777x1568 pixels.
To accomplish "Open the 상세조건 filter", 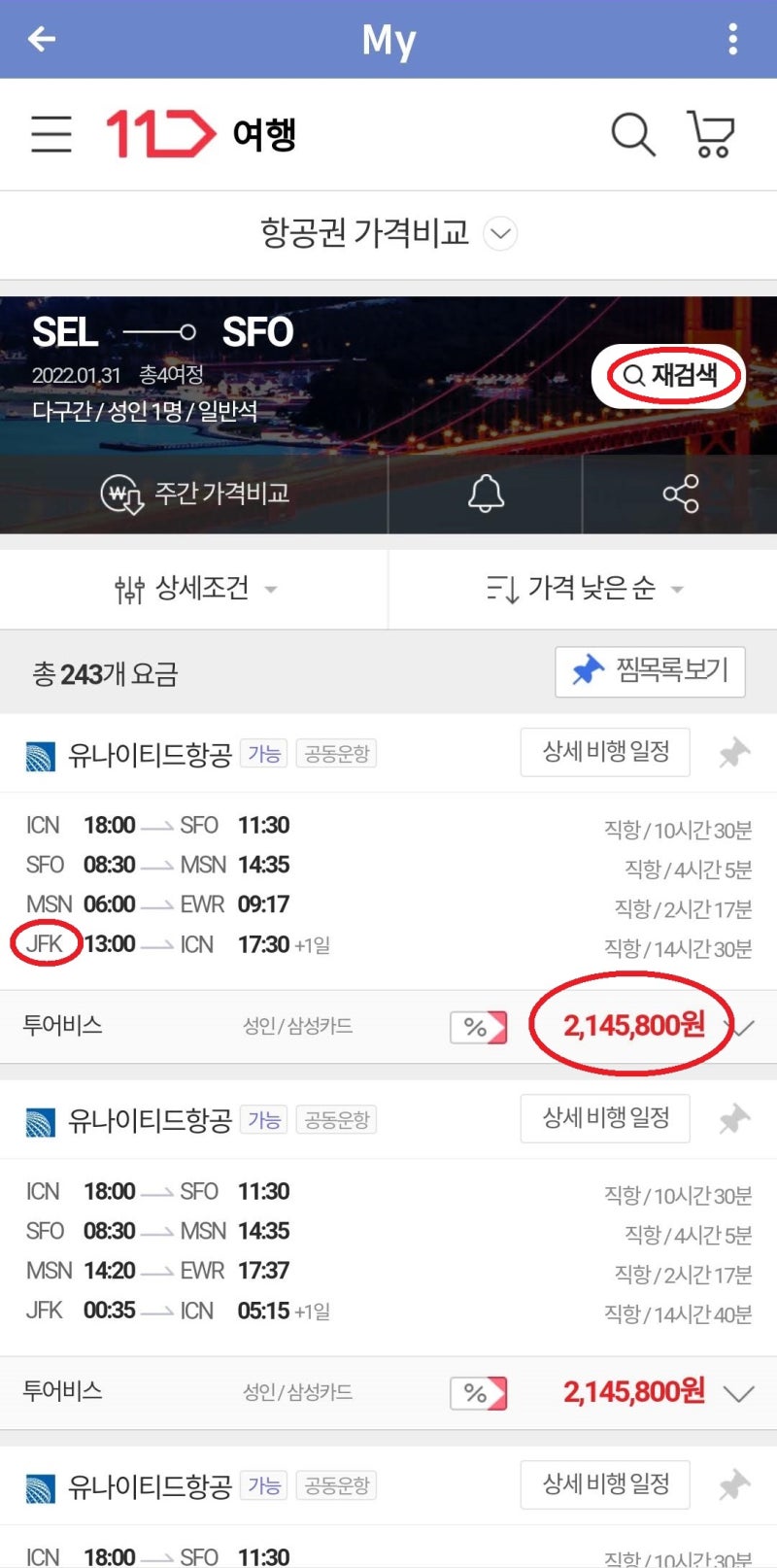I will pyautogui.click(x=194, y=589).
